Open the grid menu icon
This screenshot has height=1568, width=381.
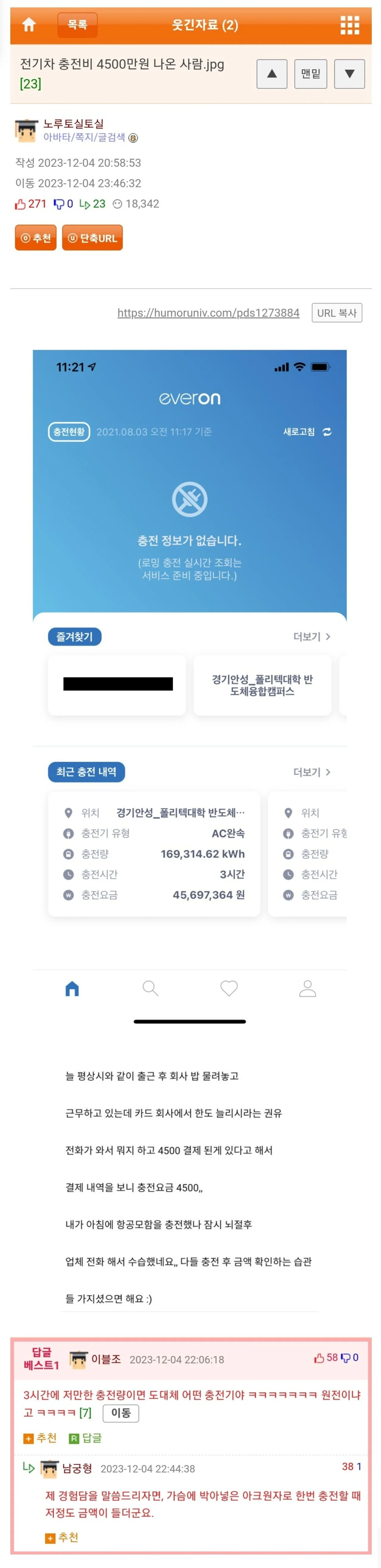click(349, 25)
